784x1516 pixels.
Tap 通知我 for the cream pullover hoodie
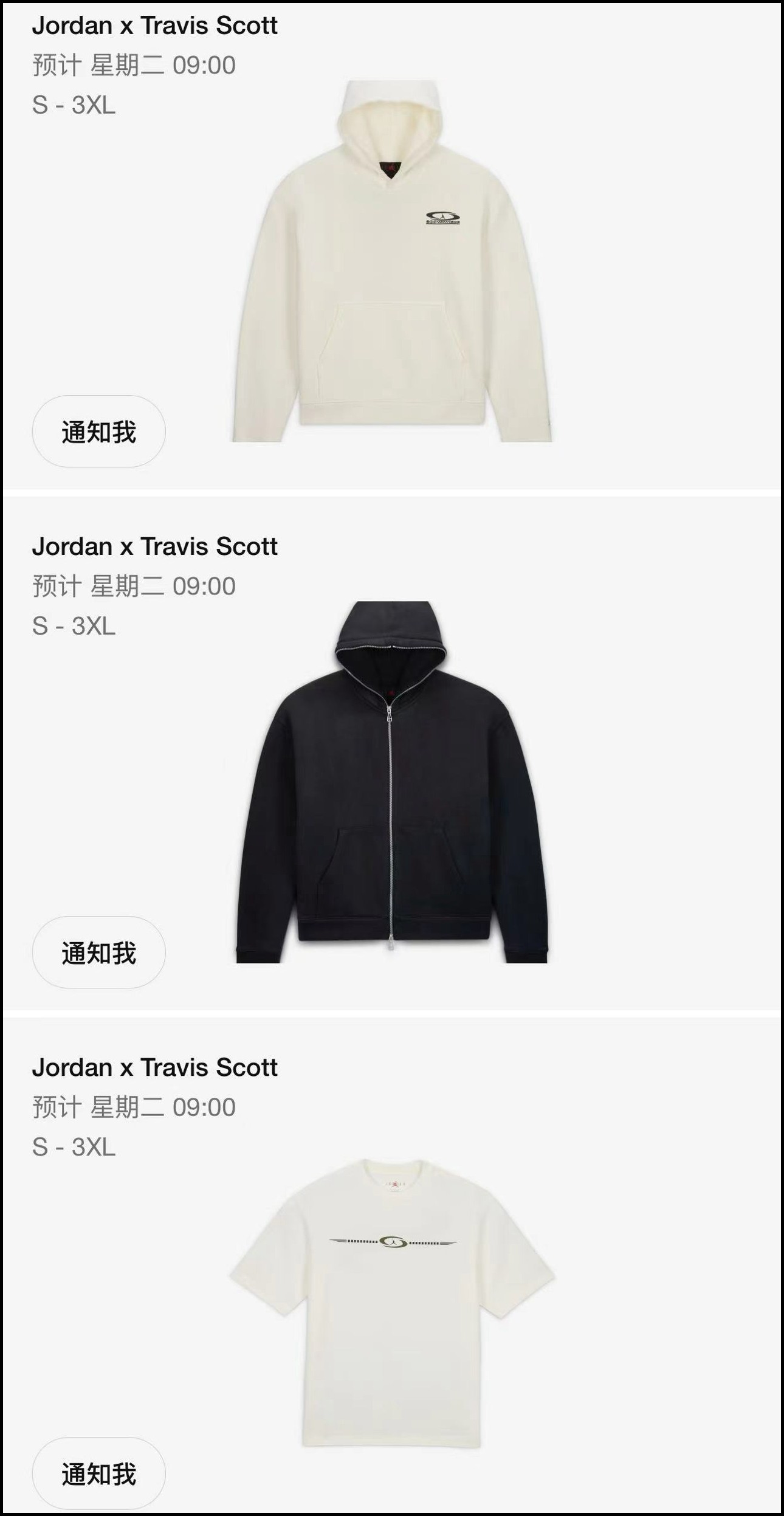click(x=98, y=432)
